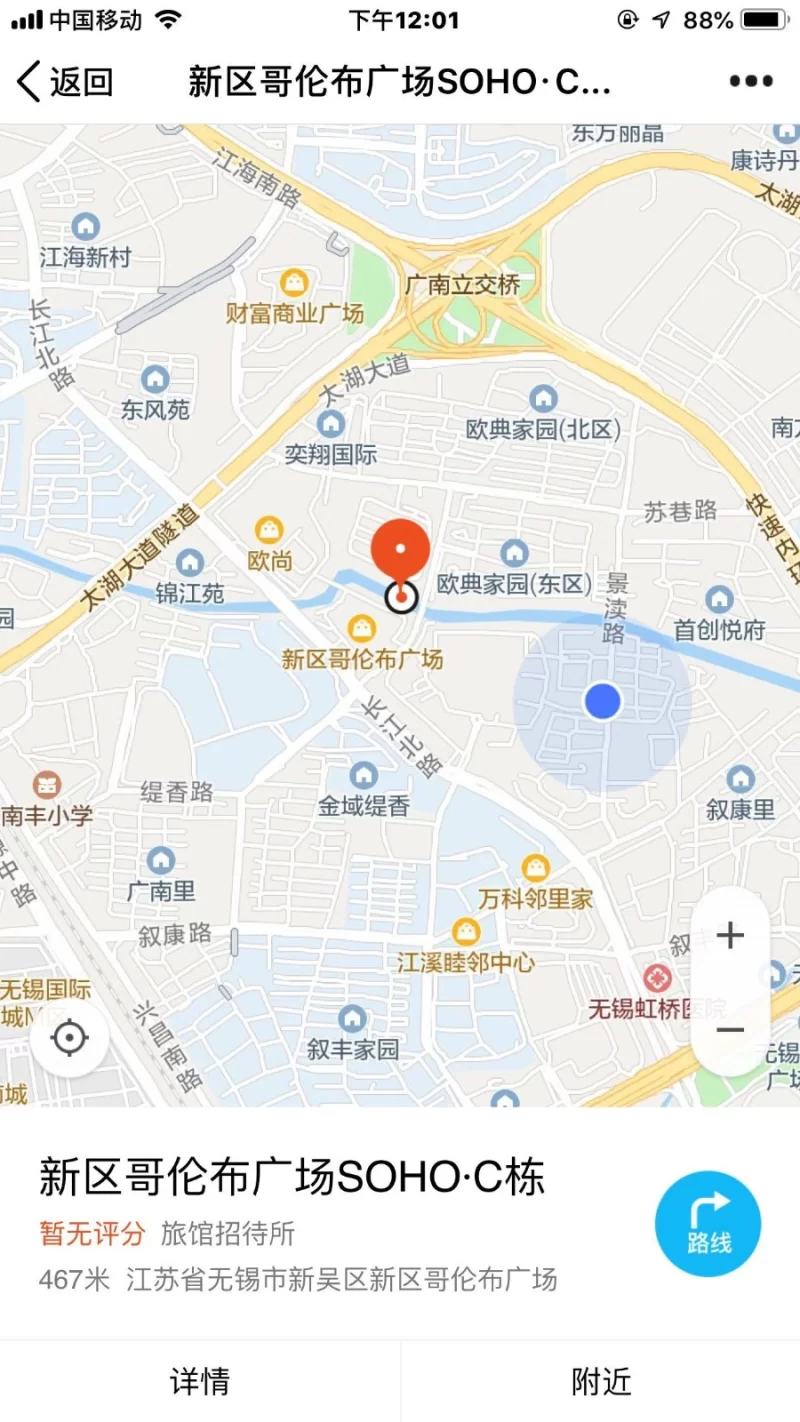Get directions with the 路线 button

708,1223
